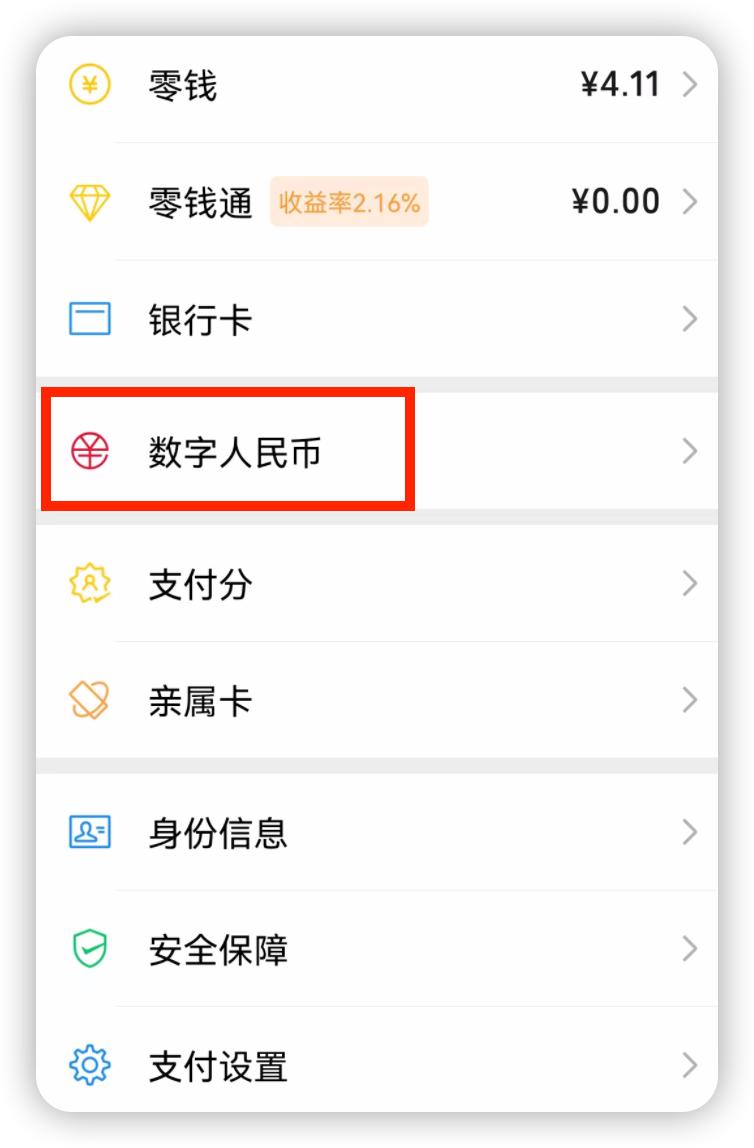Screen dimensions: 754x1148
Task: Open 零钱通 with 2.16% yield
Action: [x=376, y=203]
